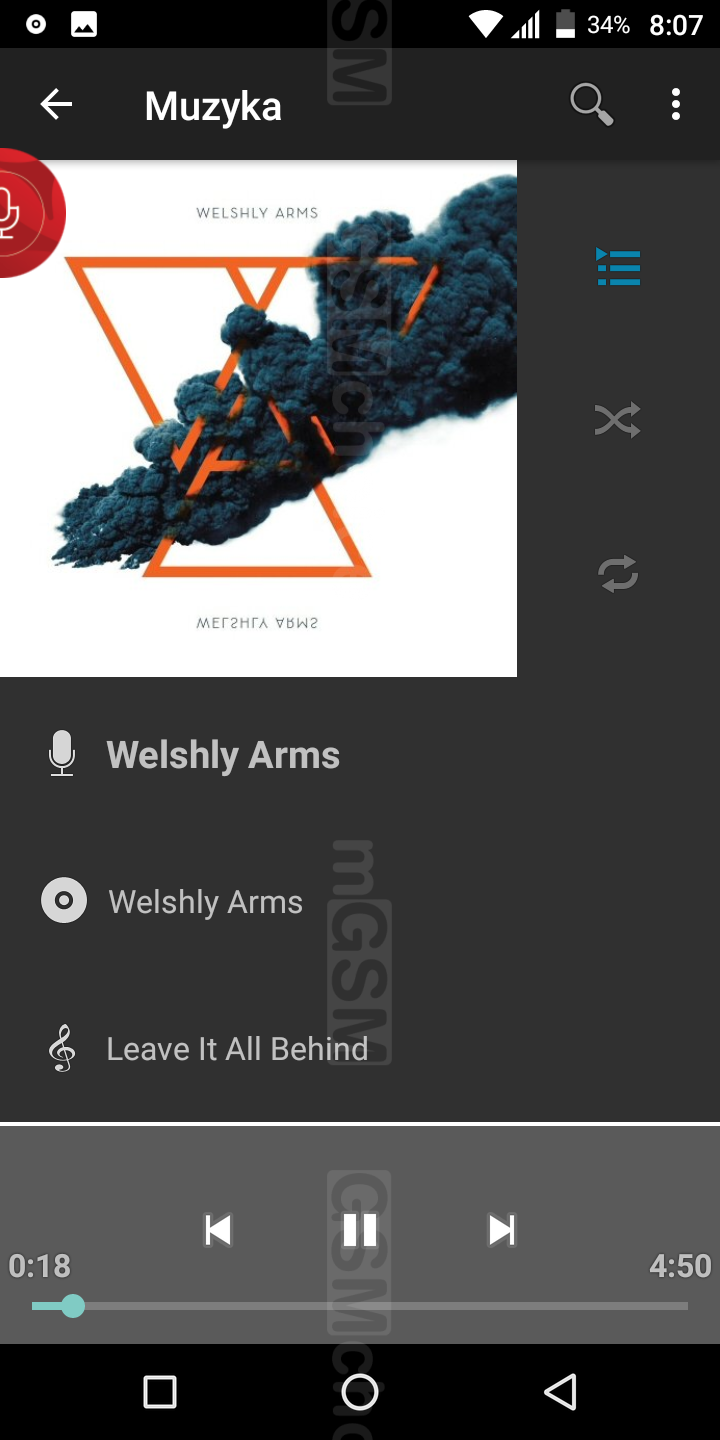Tap the Welshly Arms album cover
Viewport: 720px width, 1440px height.
(x=258, y=420)
